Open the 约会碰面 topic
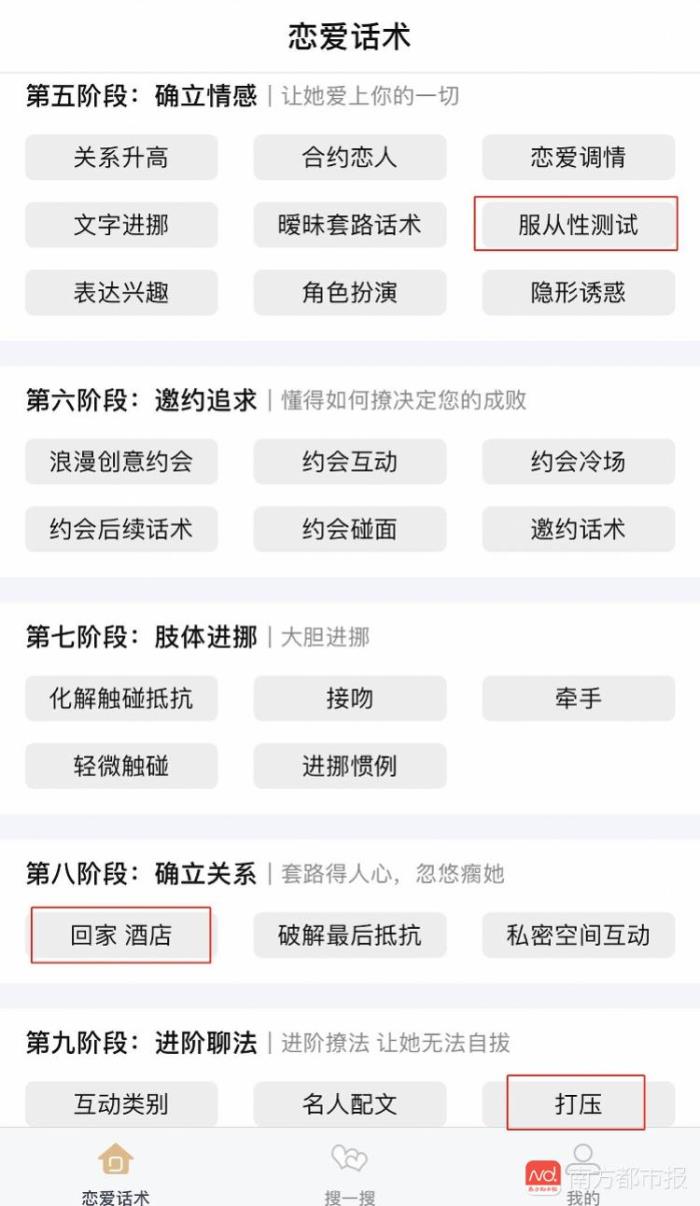The height and width of the screenshot is (1206, 700). pyautogui.click(x=349, y=529)
